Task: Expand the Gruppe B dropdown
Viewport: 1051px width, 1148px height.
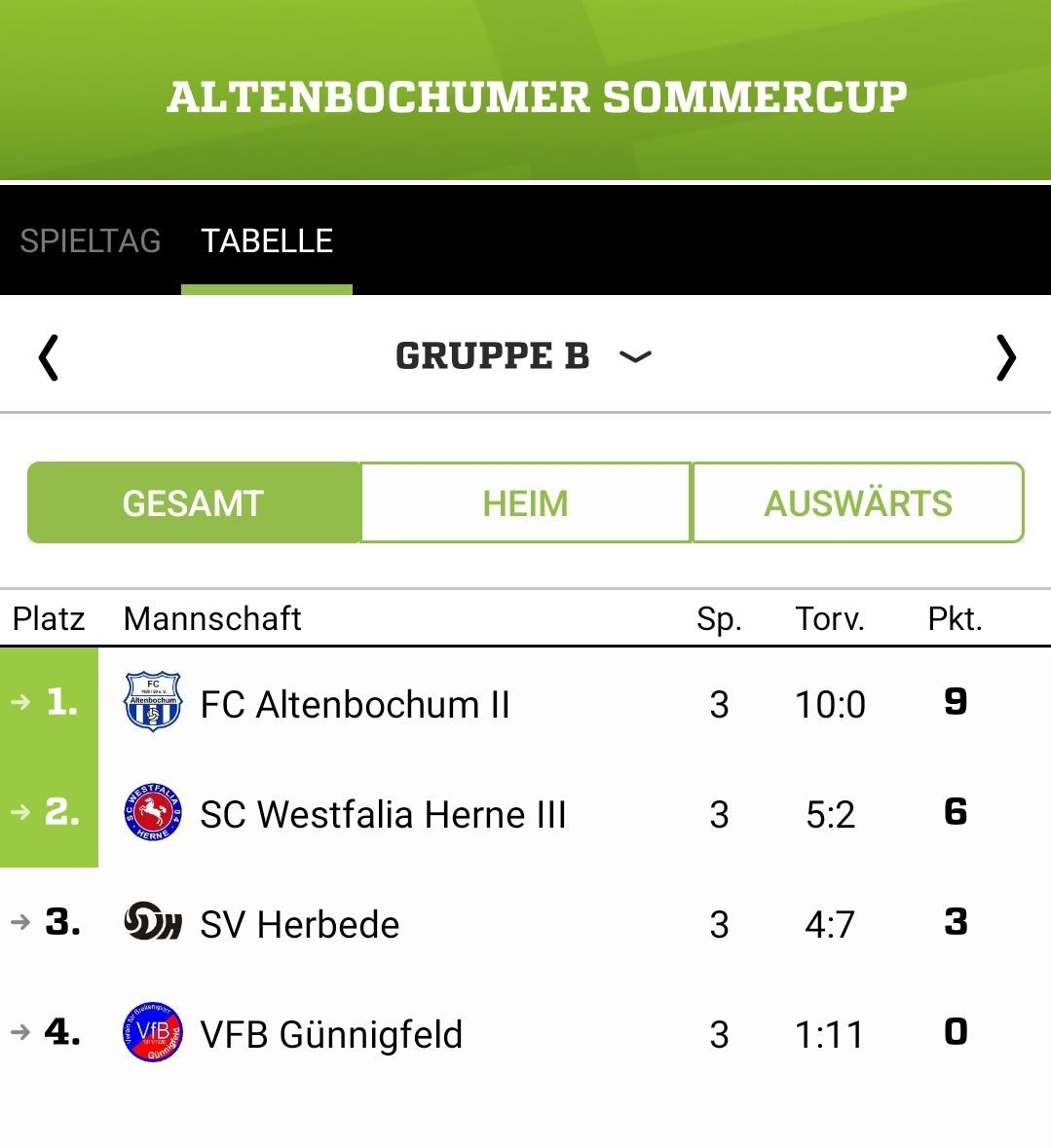Action: [524, 356]
